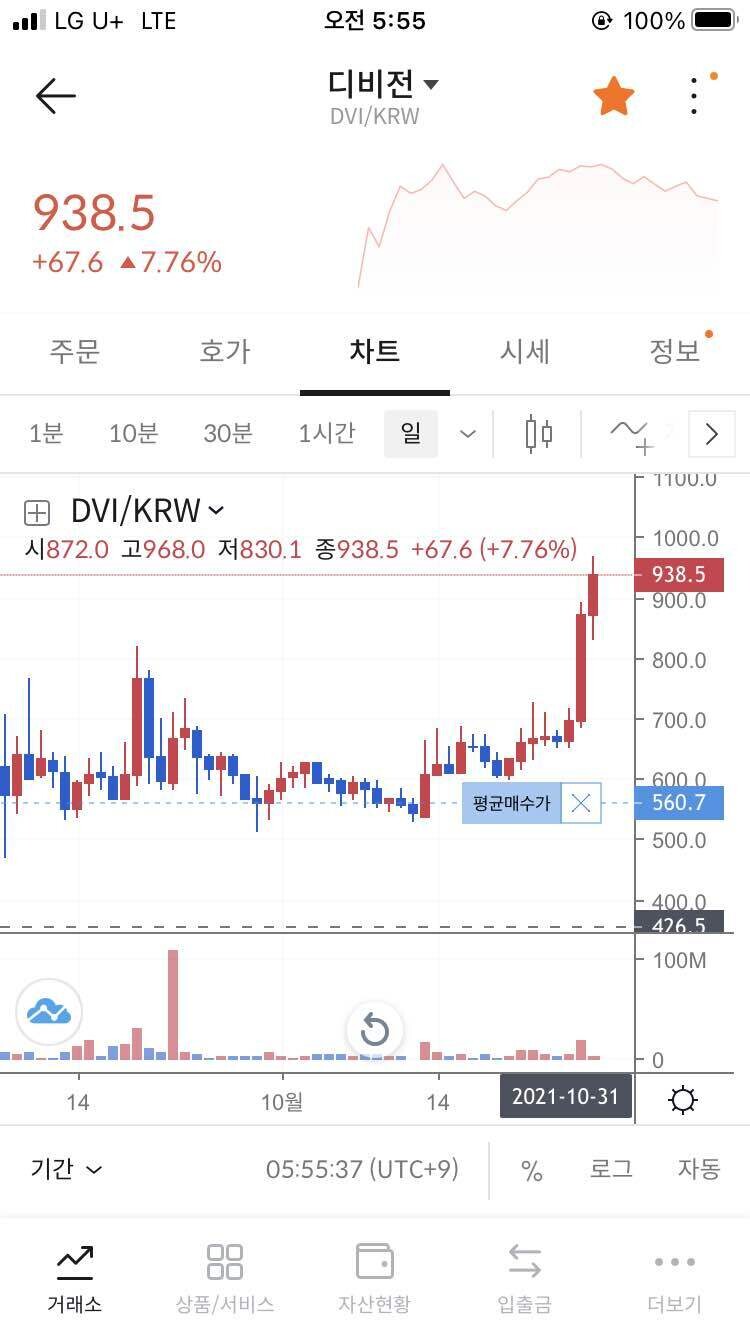Switch to the 호가 order book tab
The height and width of the screenshot is (1334, 750).
[225, 352]
